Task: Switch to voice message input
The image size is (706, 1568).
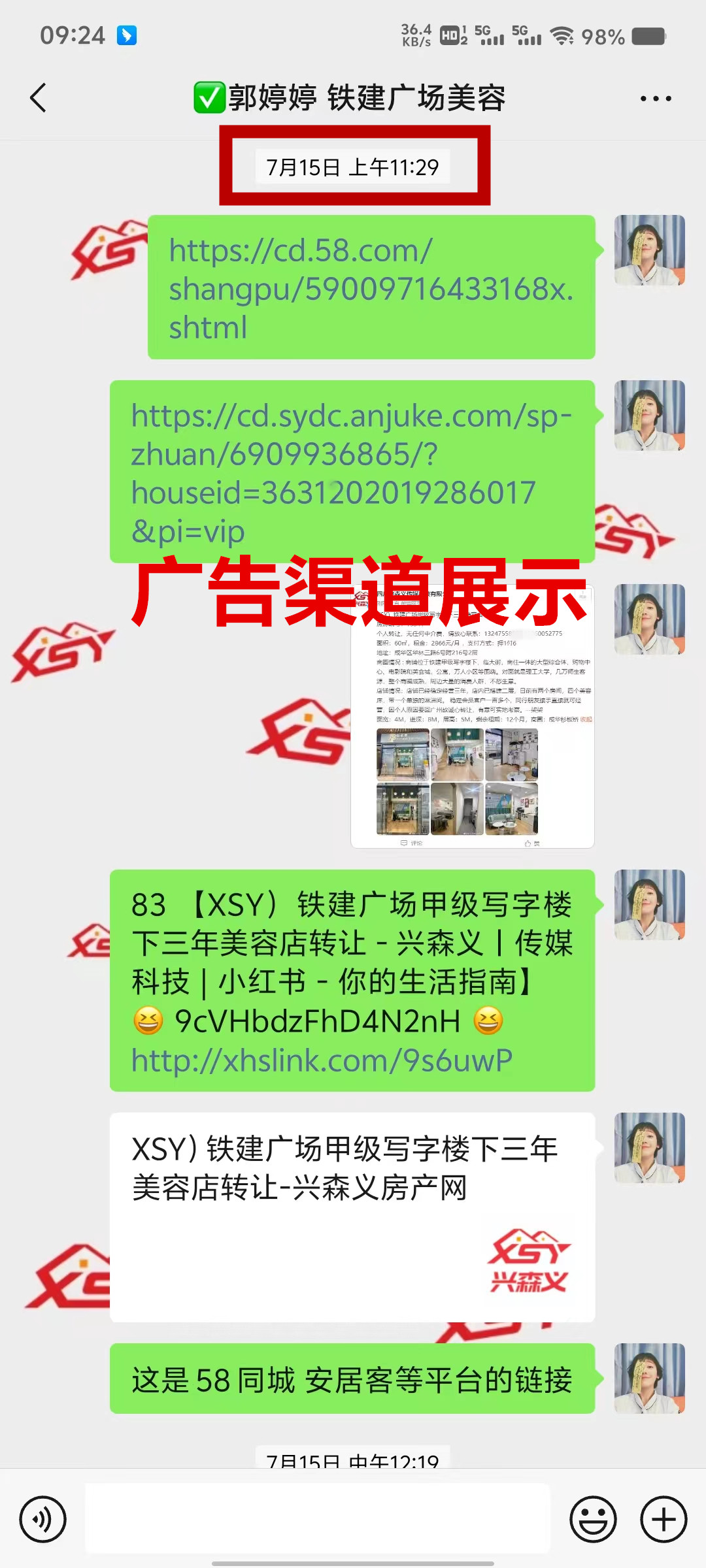Action: [x=42, y=1519]
